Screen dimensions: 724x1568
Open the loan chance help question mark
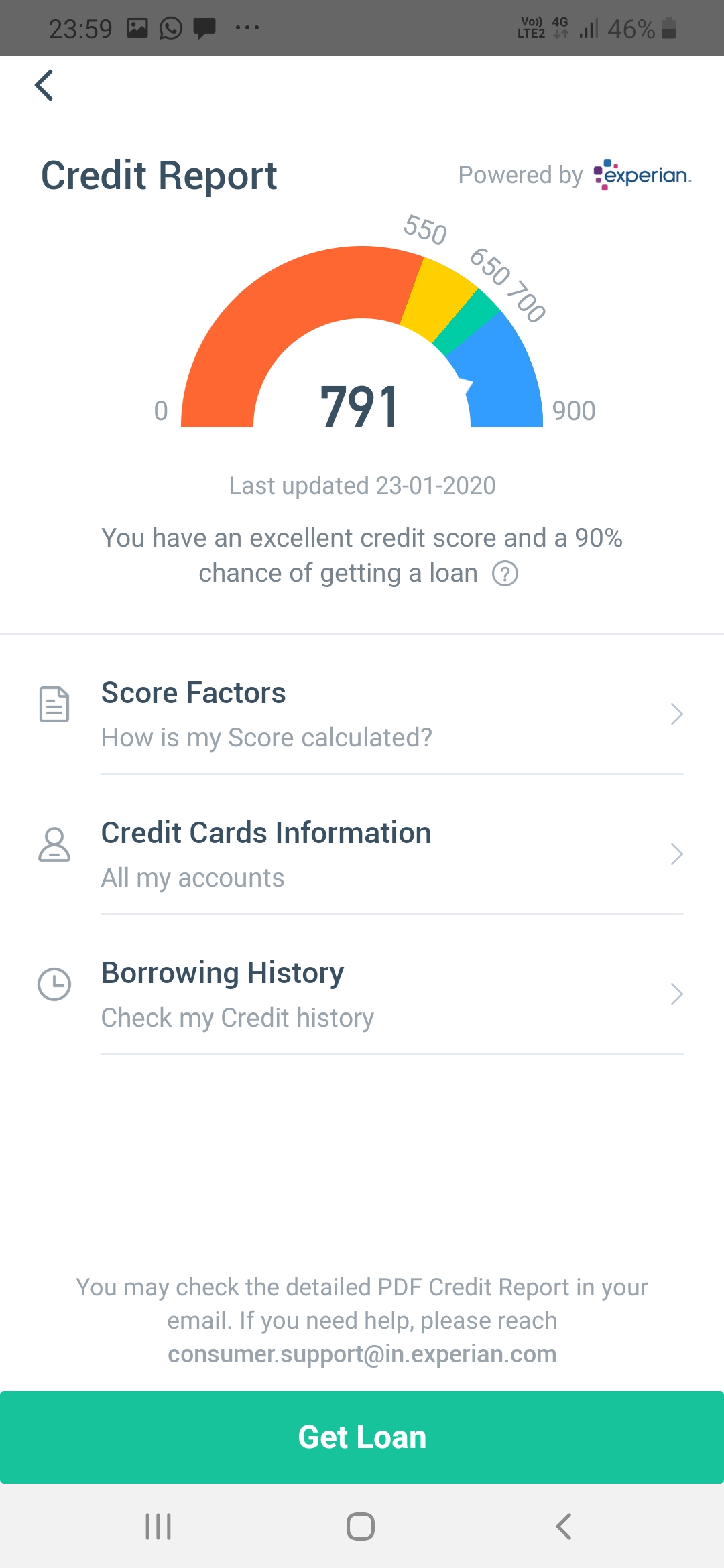[505, 574]
